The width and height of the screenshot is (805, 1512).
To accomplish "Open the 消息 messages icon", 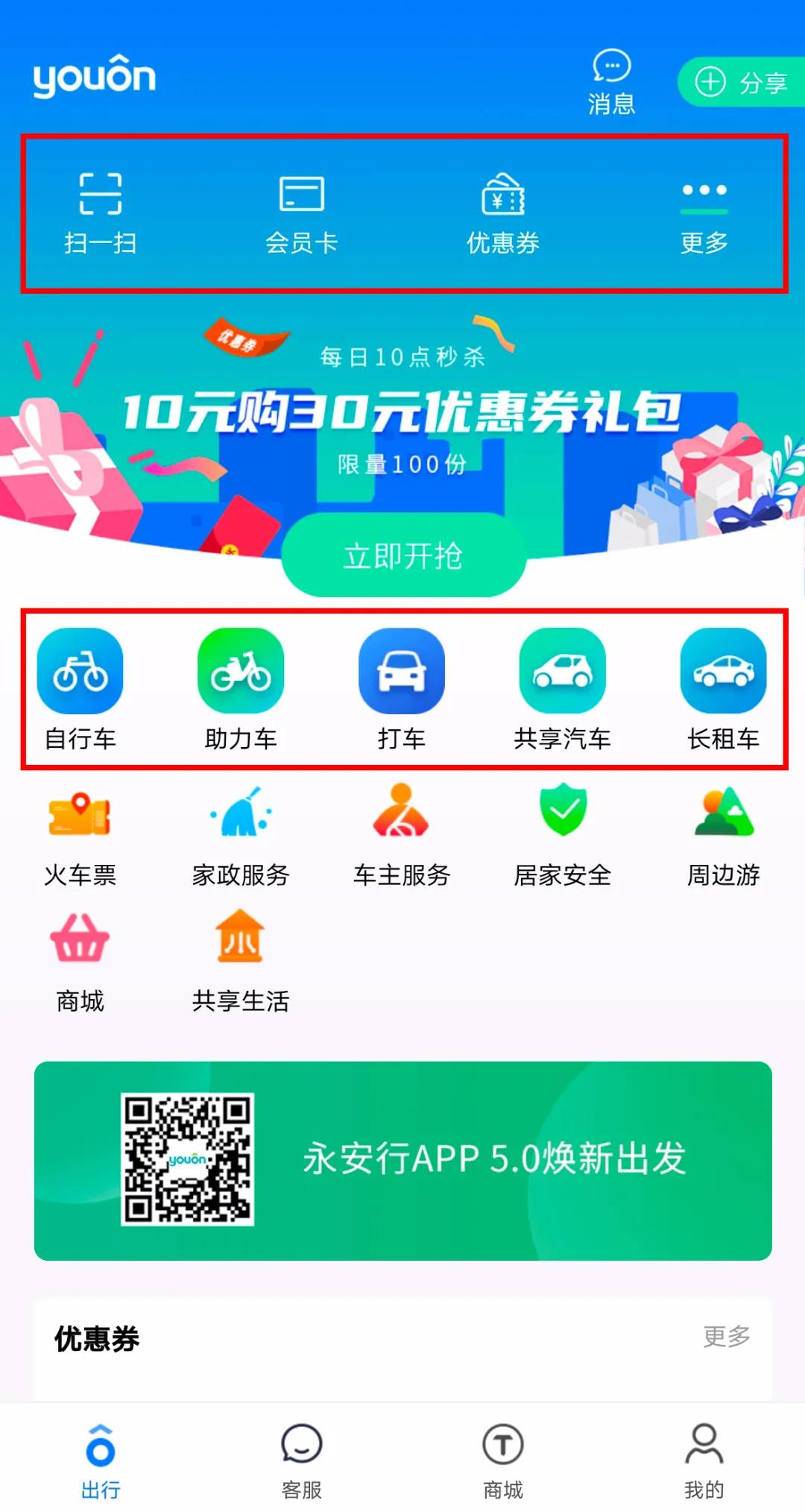I will click(611, 82).
